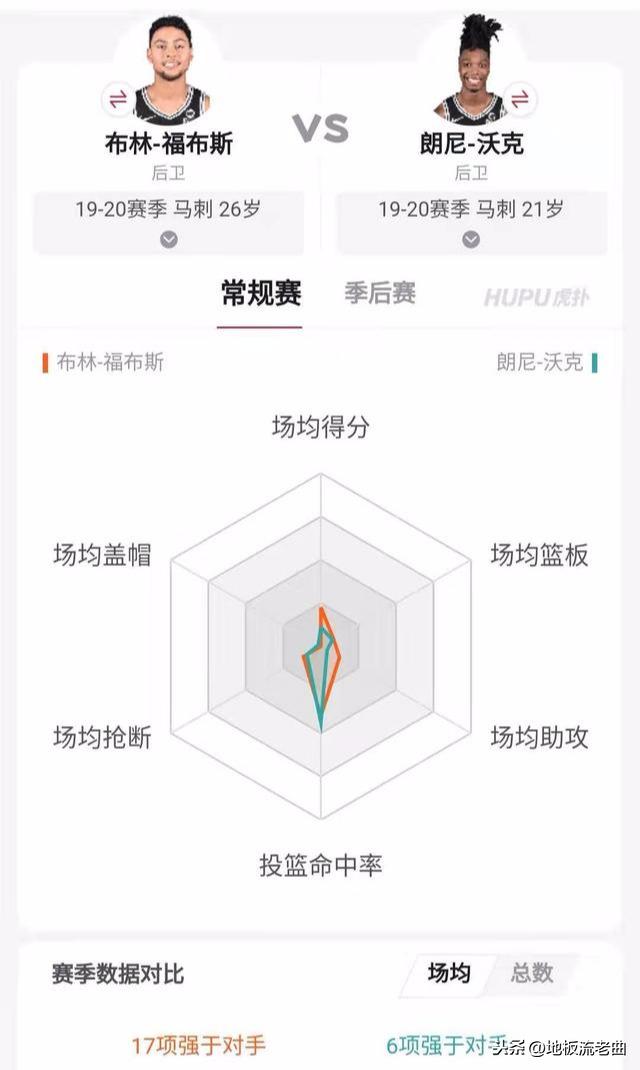Swap out player 朗尼-沃克
This screenshot has height=1070, width=640.
click(519, 99)
